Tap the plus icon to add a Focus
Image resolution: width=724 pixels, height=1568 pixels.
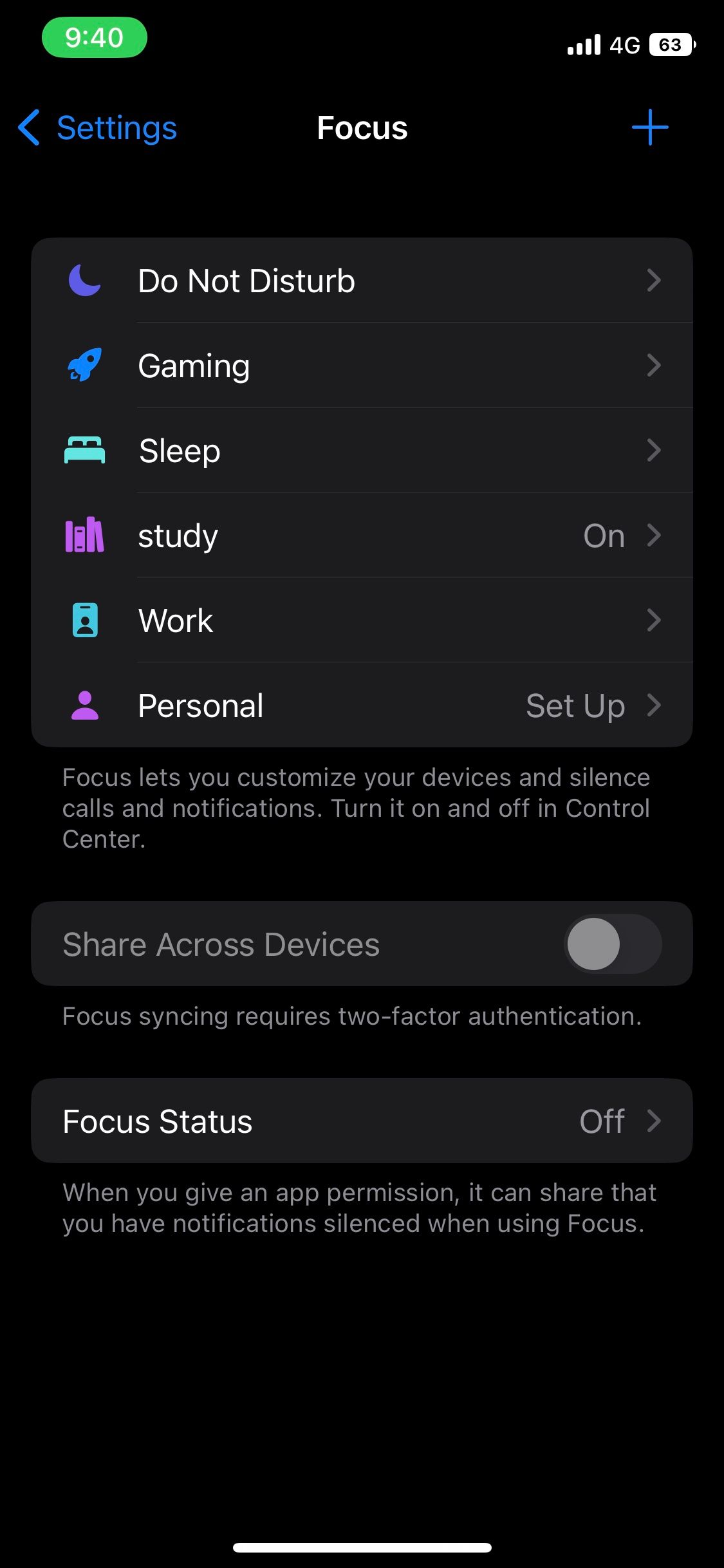(649, 127)
